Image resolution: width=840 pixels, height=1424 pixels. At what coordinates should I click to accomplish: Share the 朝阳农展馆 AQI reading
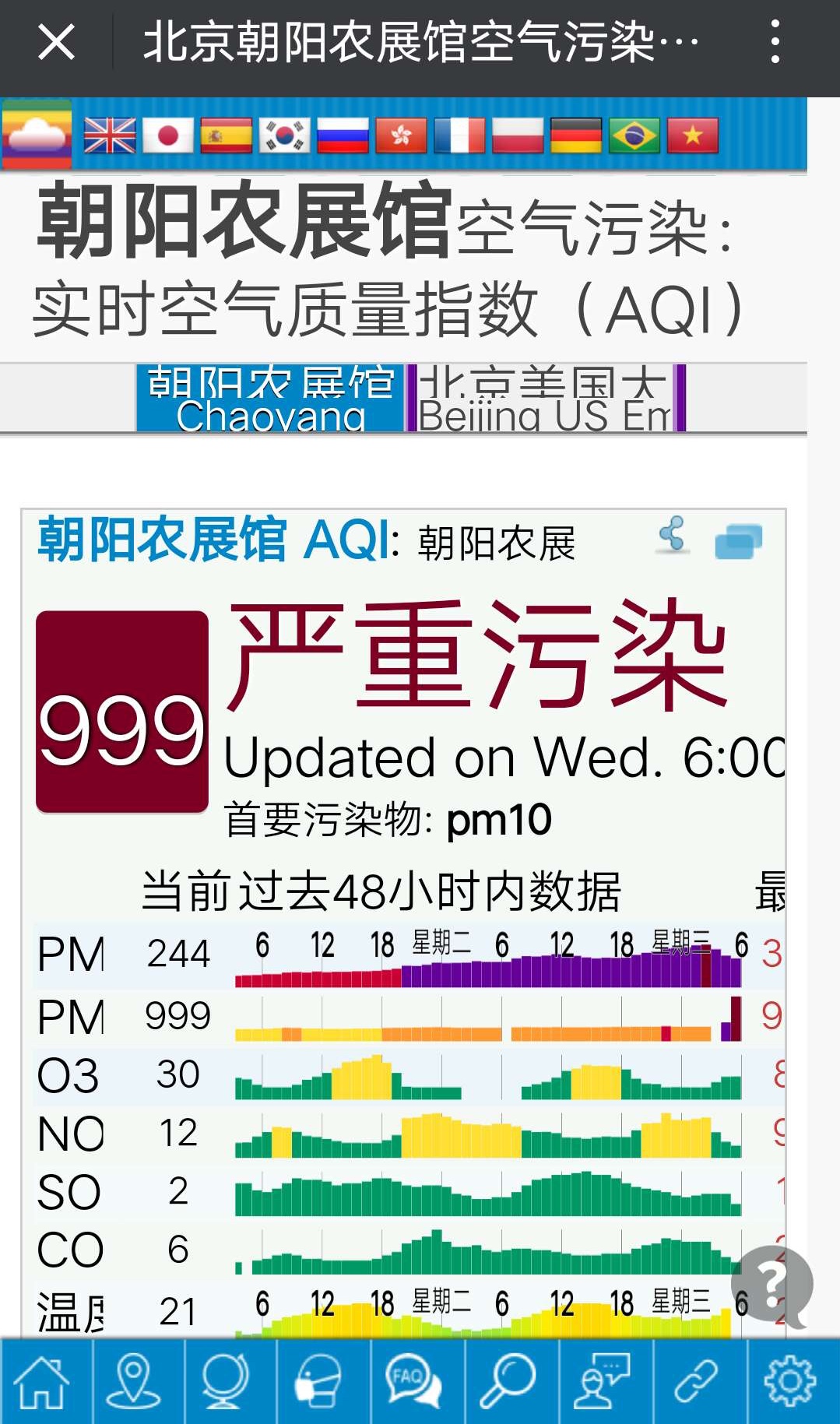click(673, 536)
